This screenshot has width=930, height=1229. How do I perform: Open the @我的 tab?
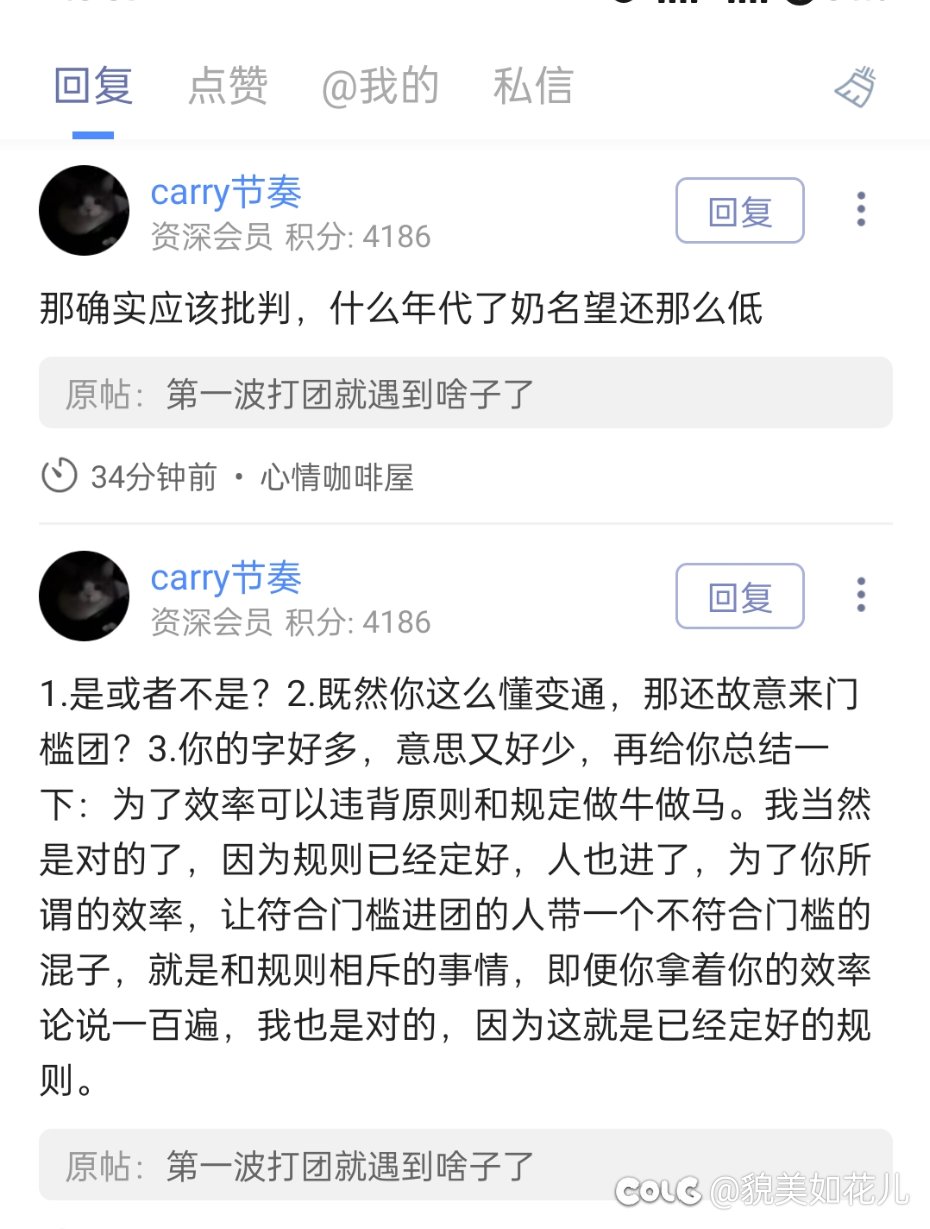click(380, 87)
